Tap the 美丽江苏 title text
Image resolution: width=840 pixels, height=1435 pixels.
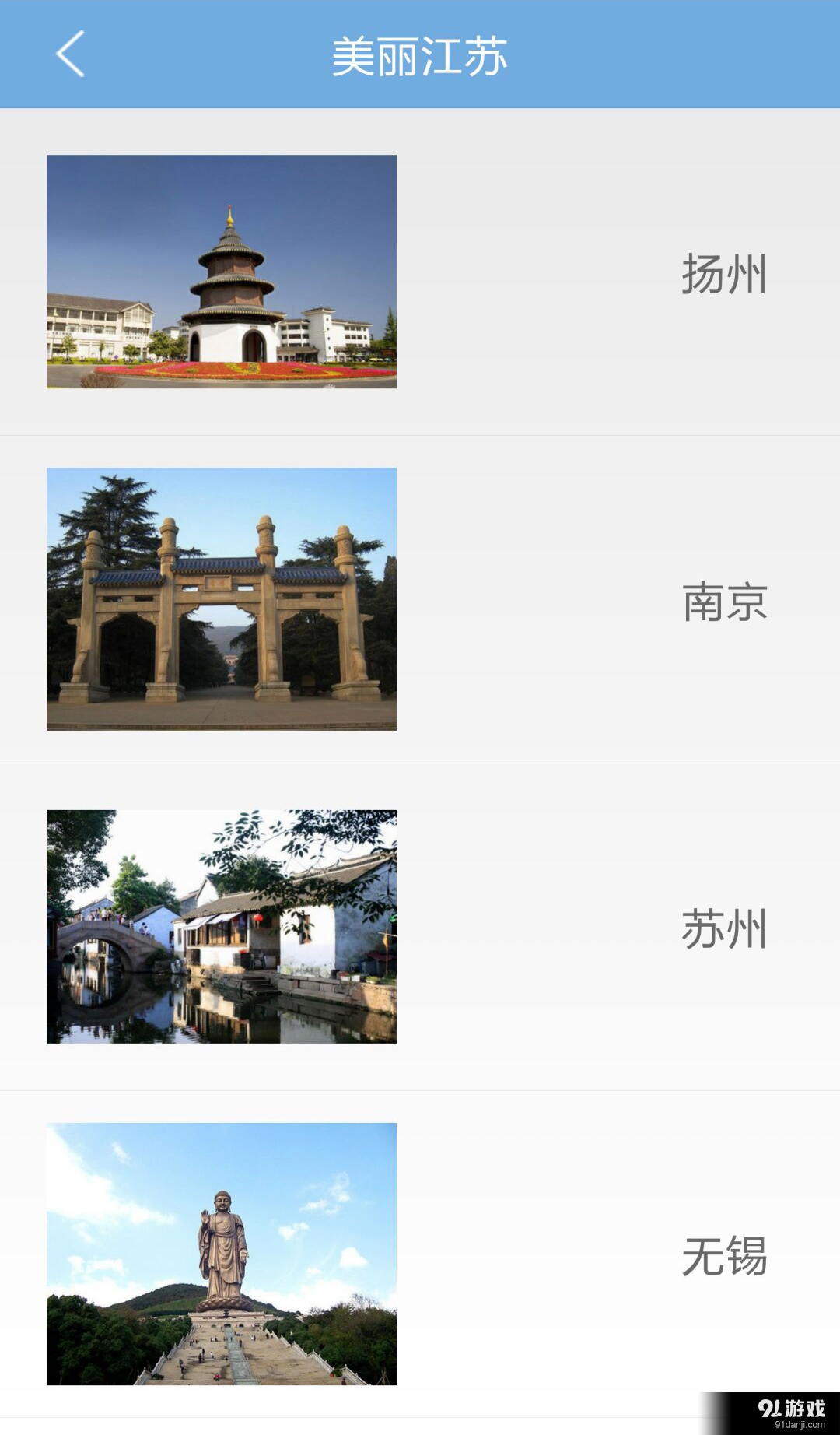tap(420, 53)
